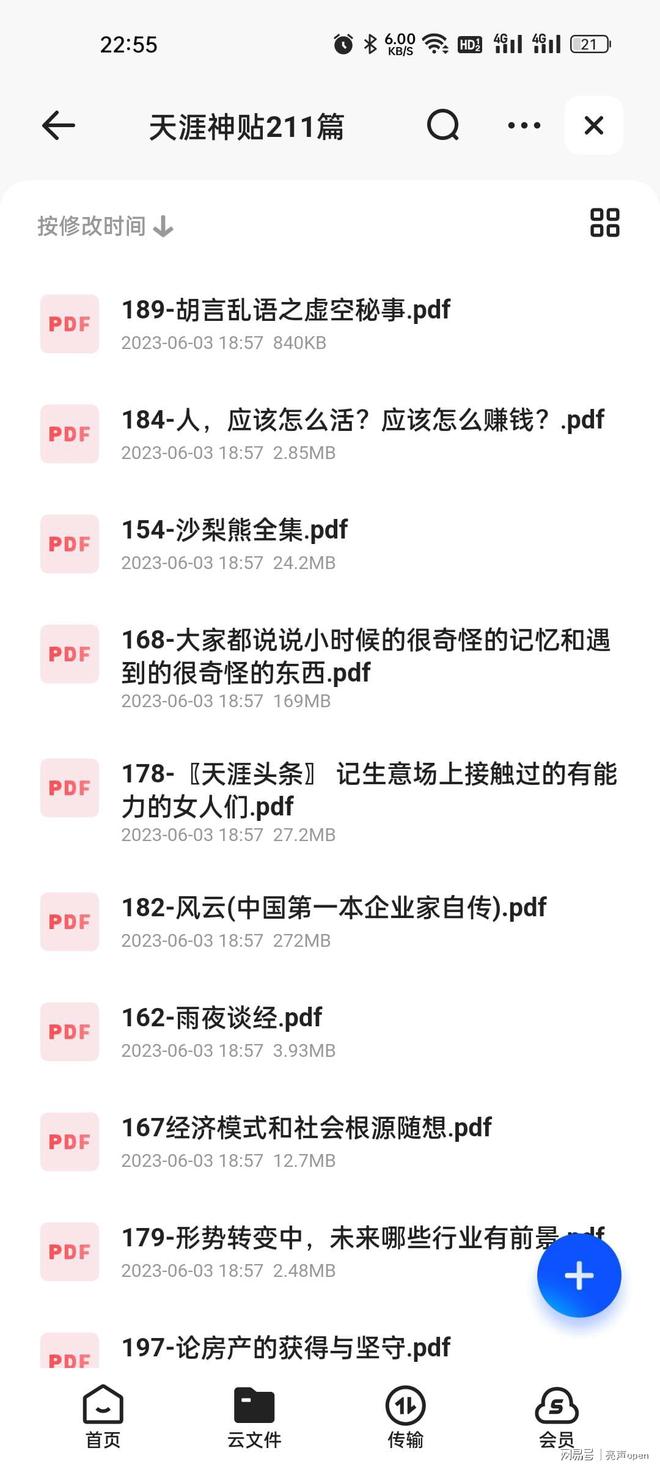Open 189-胡言乱语之虚空秘事.pdf

pyautogui.click(x=285, y=311)
